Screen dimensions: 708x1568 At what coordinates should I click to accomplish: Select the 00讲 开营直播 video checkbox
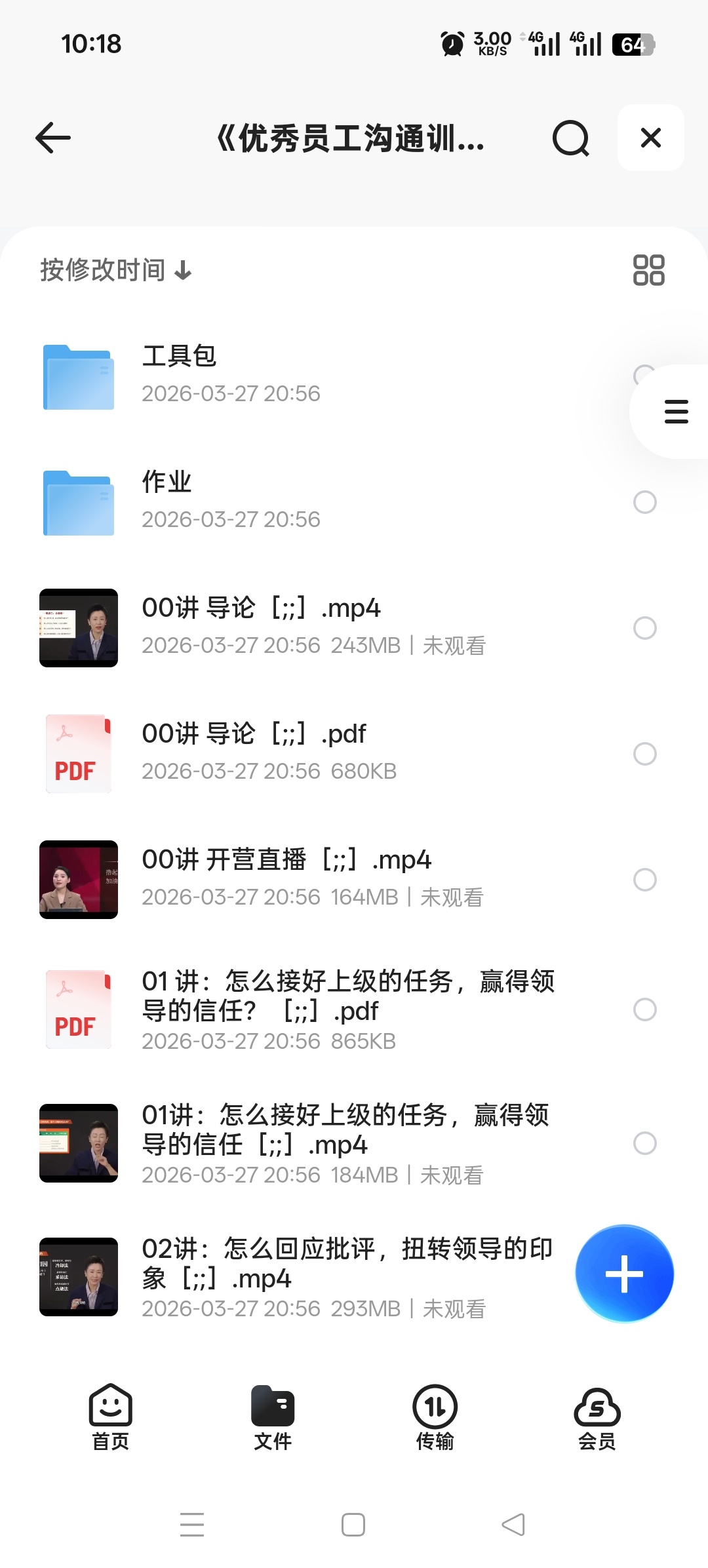(645, 880)
